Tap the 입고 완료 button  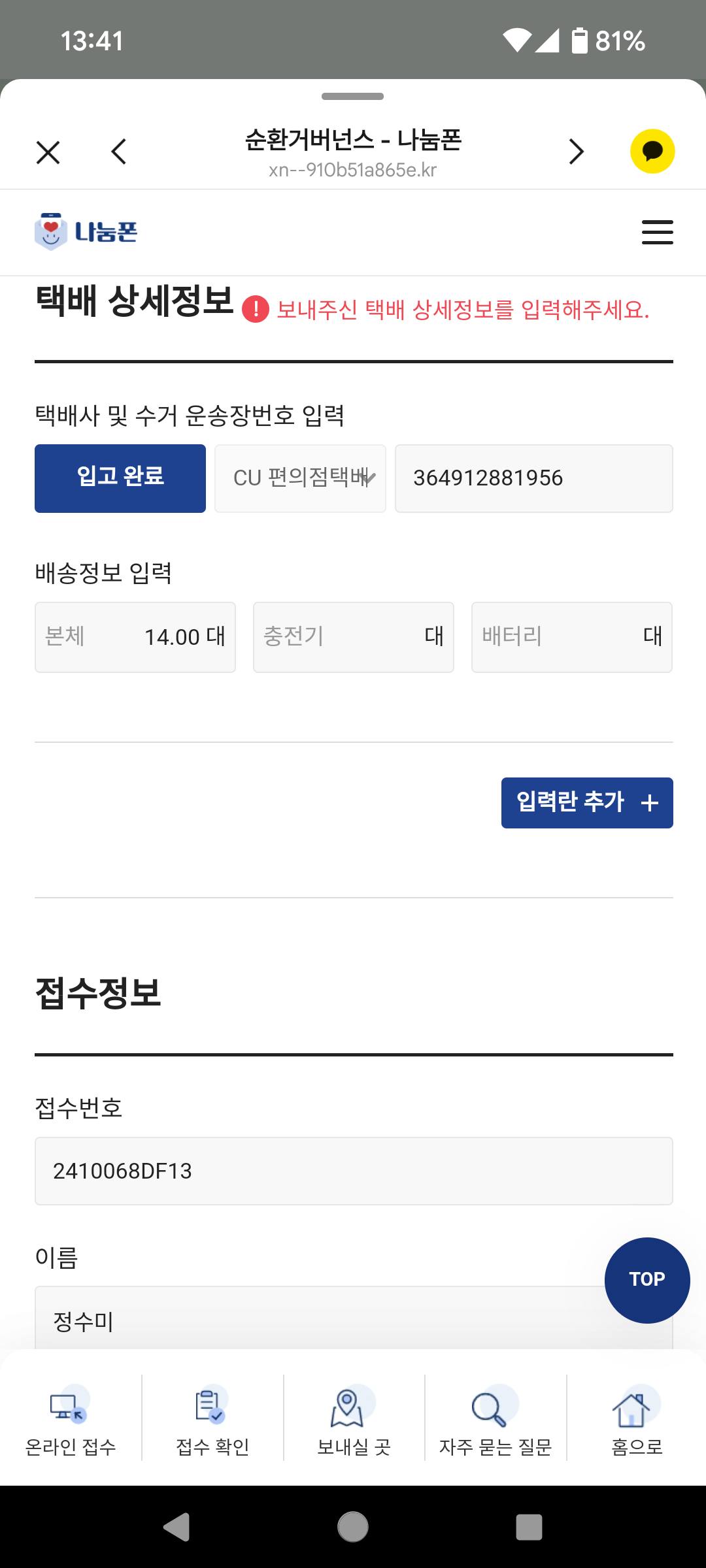120,478
